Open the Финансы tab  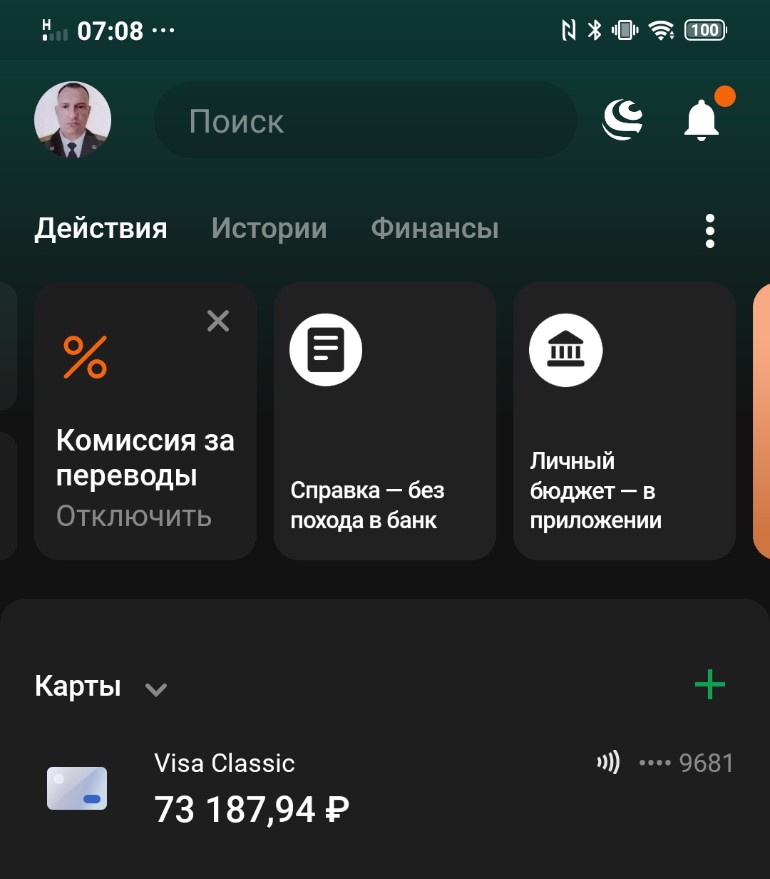434,228
